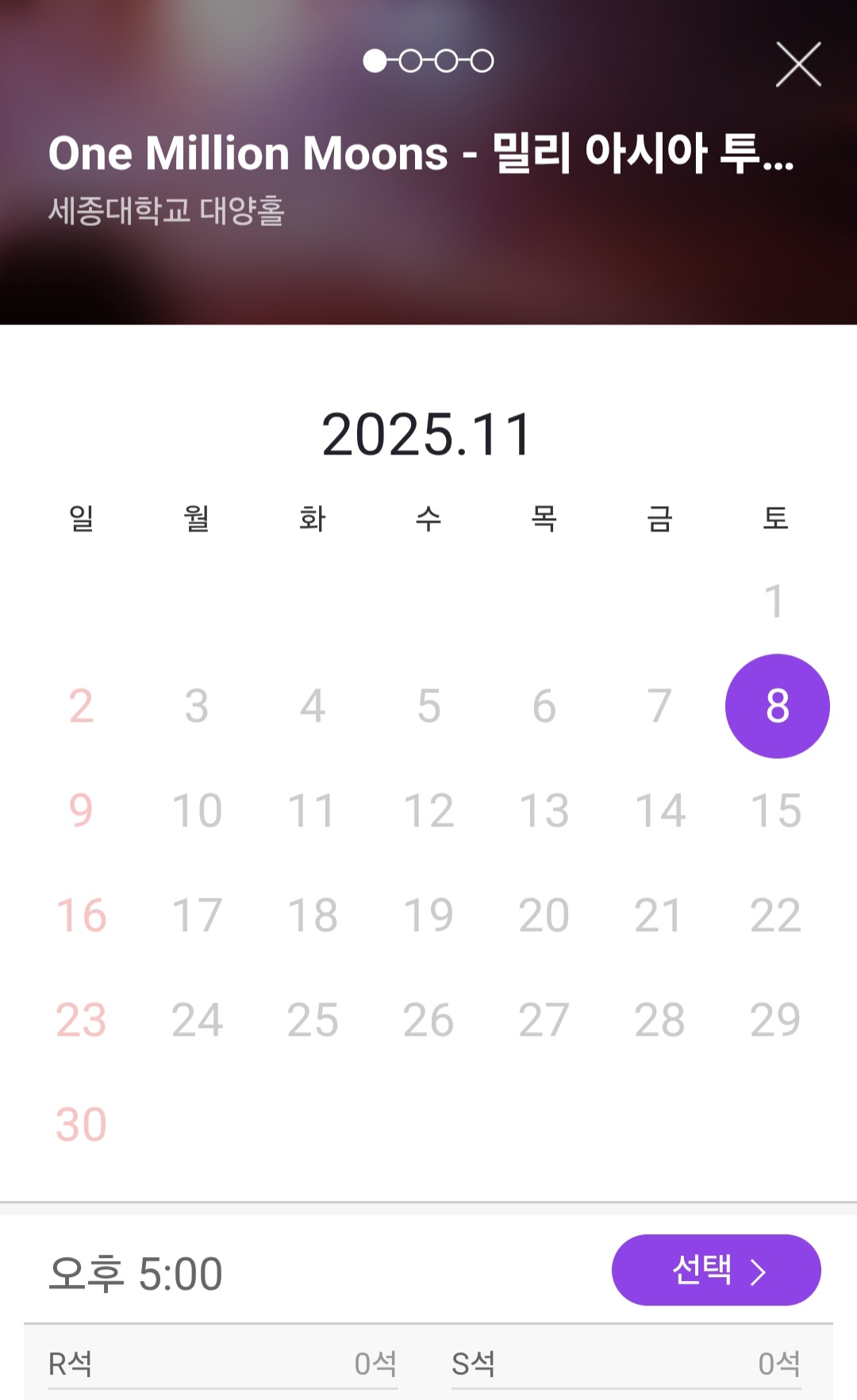Tap 선택 for the 오후 5:00 show

coord(716,1270)
